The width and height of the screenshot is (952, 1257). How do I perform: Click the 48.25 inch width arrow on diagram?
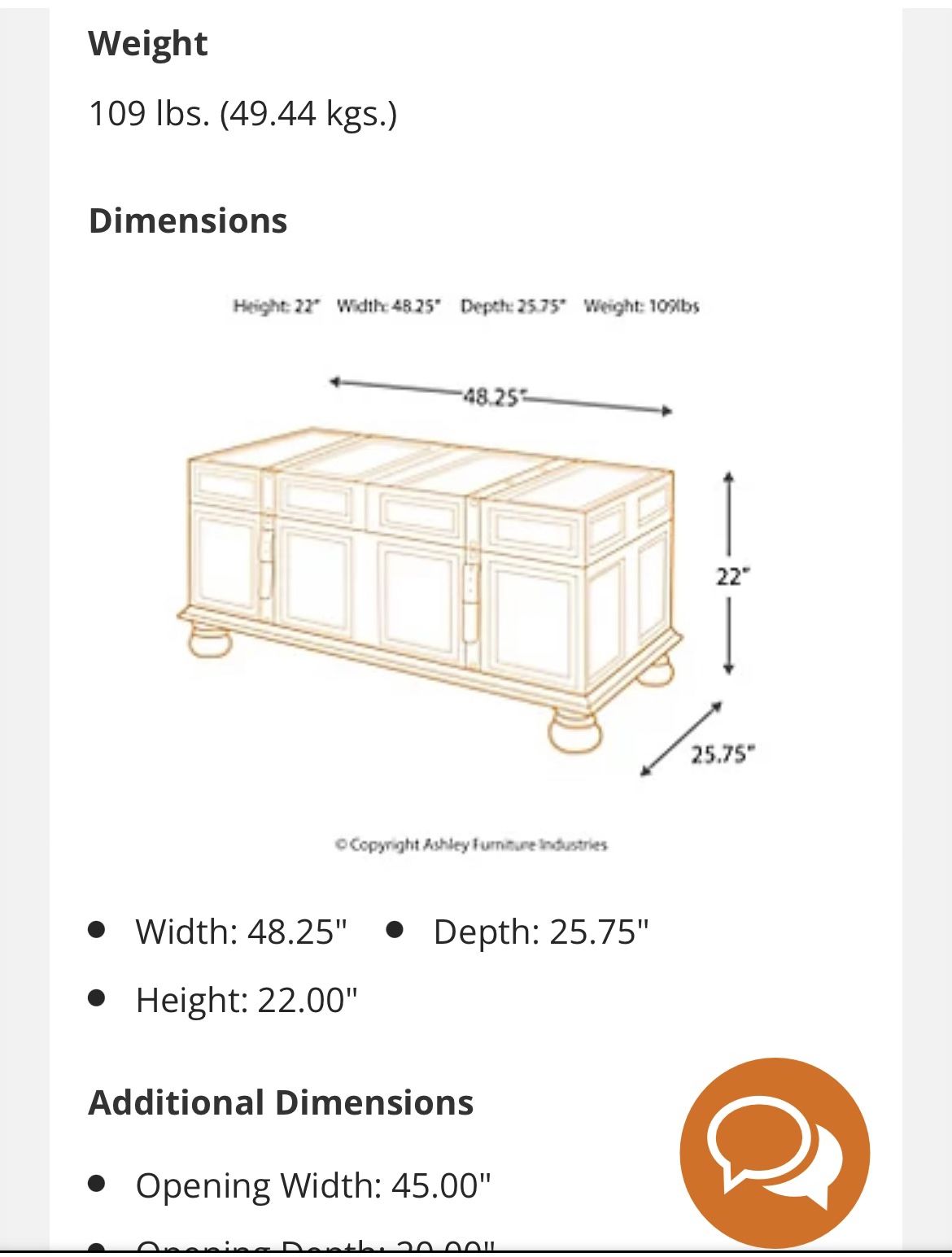coord(498,395)
